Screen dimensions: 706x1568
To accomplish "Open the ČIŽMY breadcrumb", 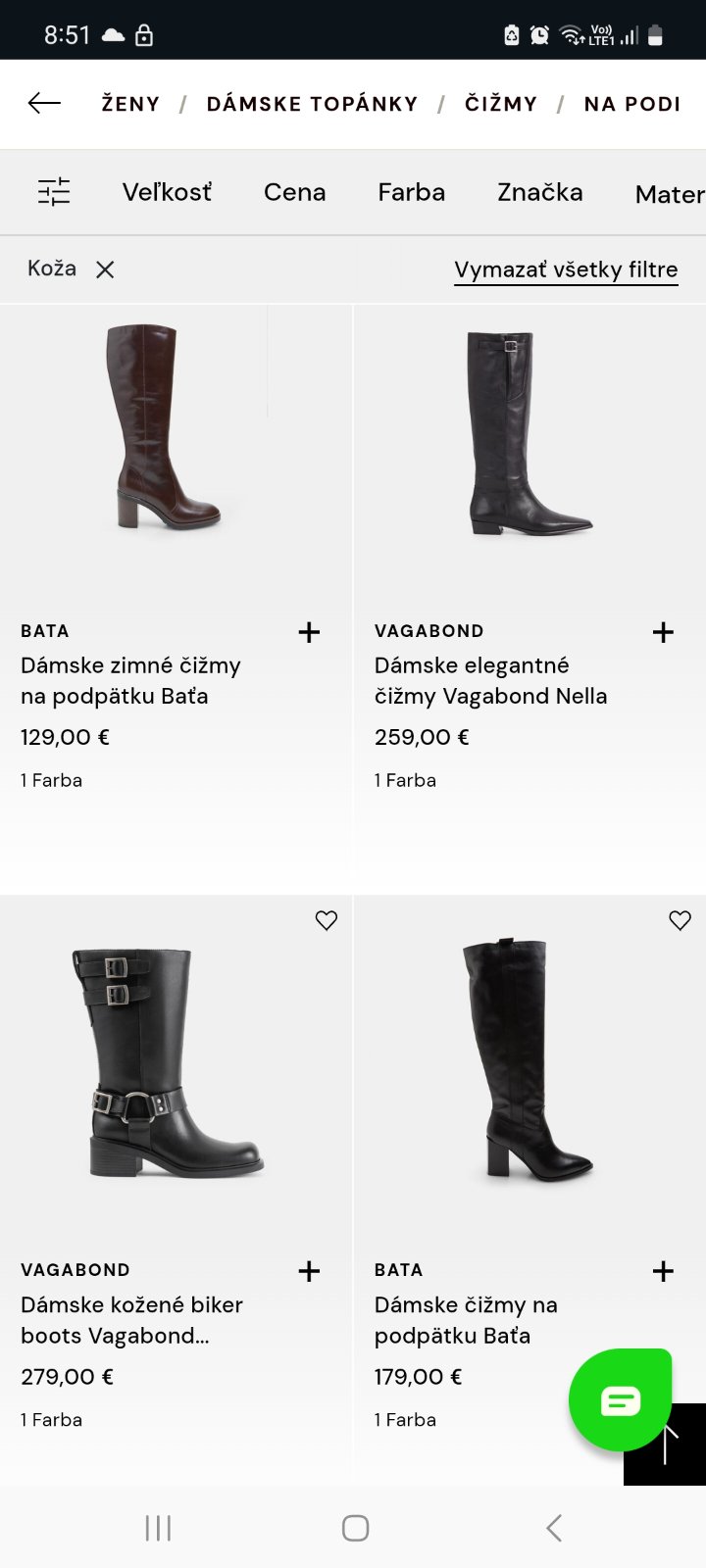I will click(501, 104).
